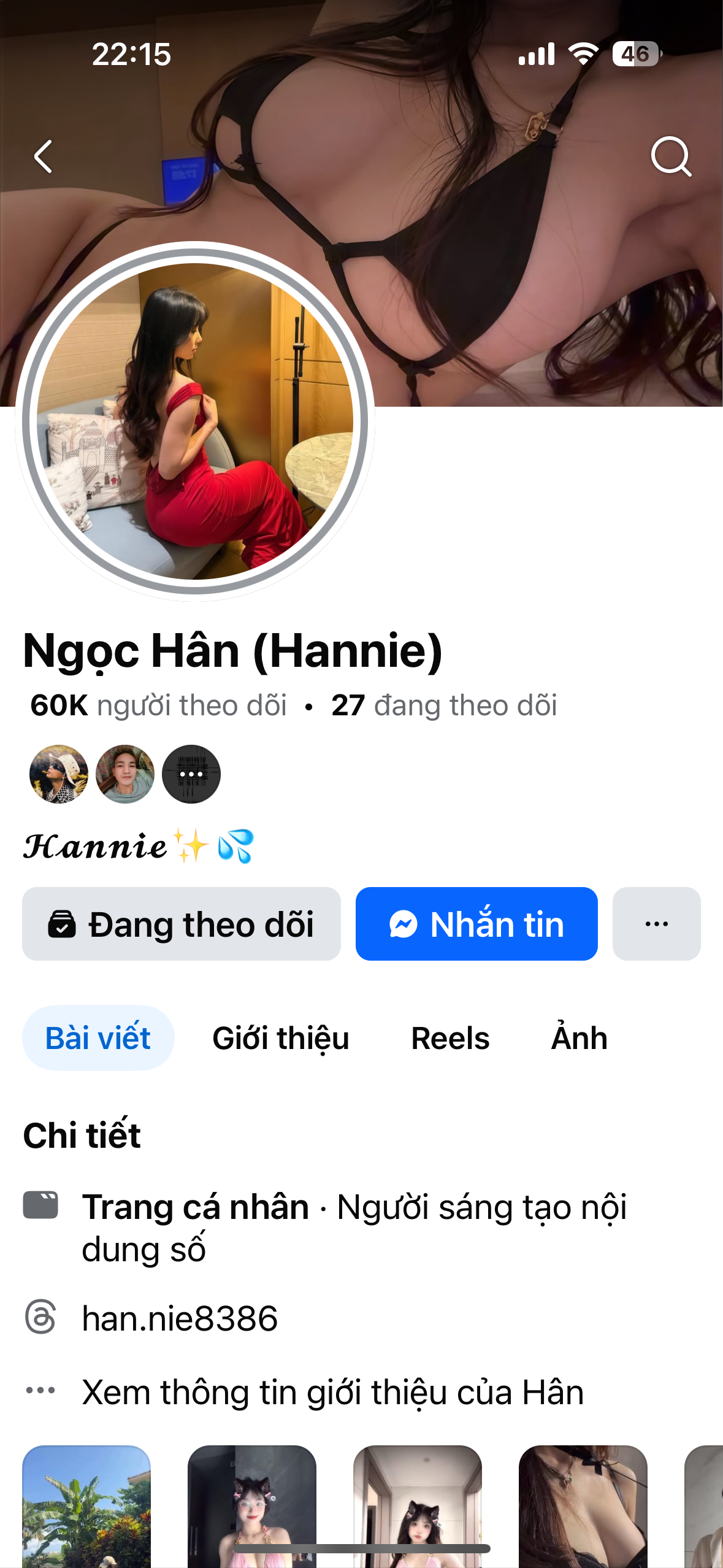723x1568 pixels.
Task: Go back using the arrow icon
Action: pyautogui.click(x=43, y=156)
